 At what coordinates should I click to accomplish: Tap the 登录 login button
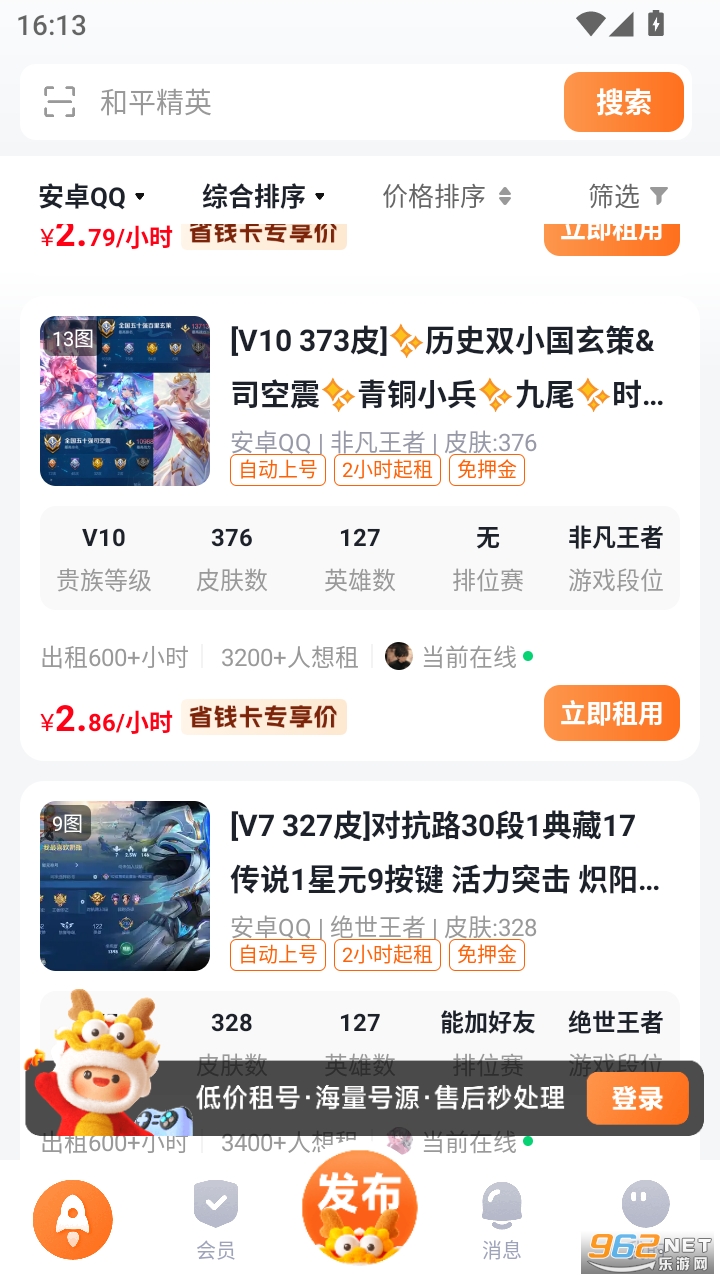639,1098
